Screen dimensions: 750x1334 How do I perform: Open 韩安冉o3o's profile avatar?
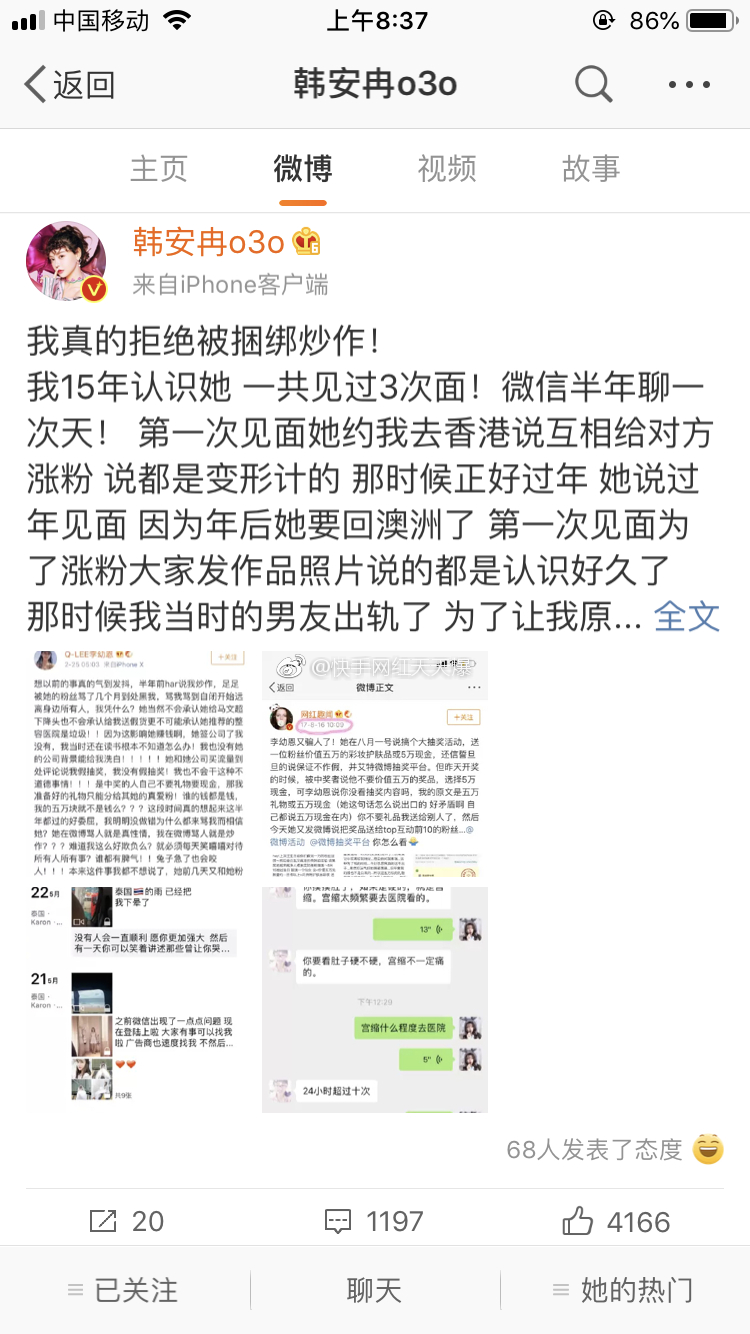(x=66, y=262)
